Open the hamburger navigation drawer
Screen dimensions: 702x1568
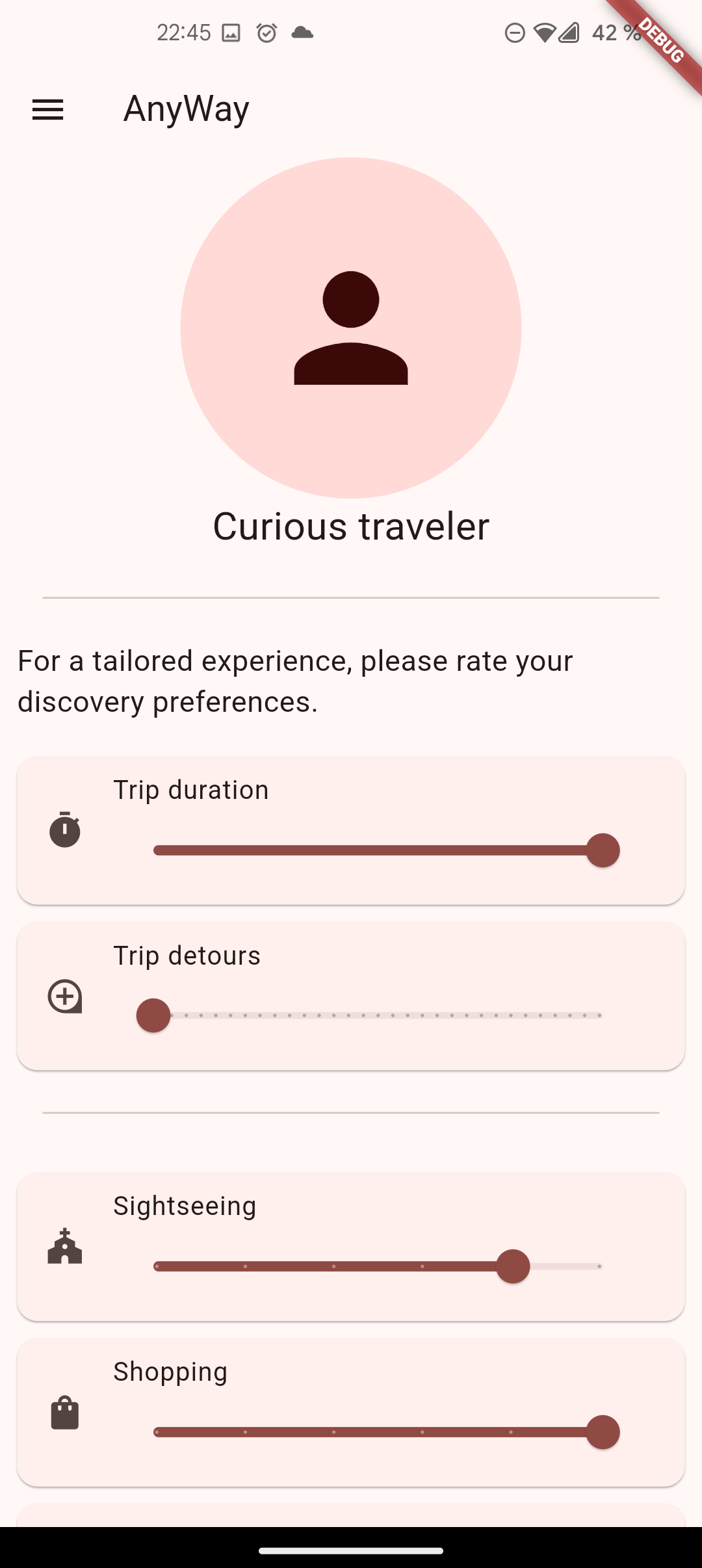pos(48,109)
